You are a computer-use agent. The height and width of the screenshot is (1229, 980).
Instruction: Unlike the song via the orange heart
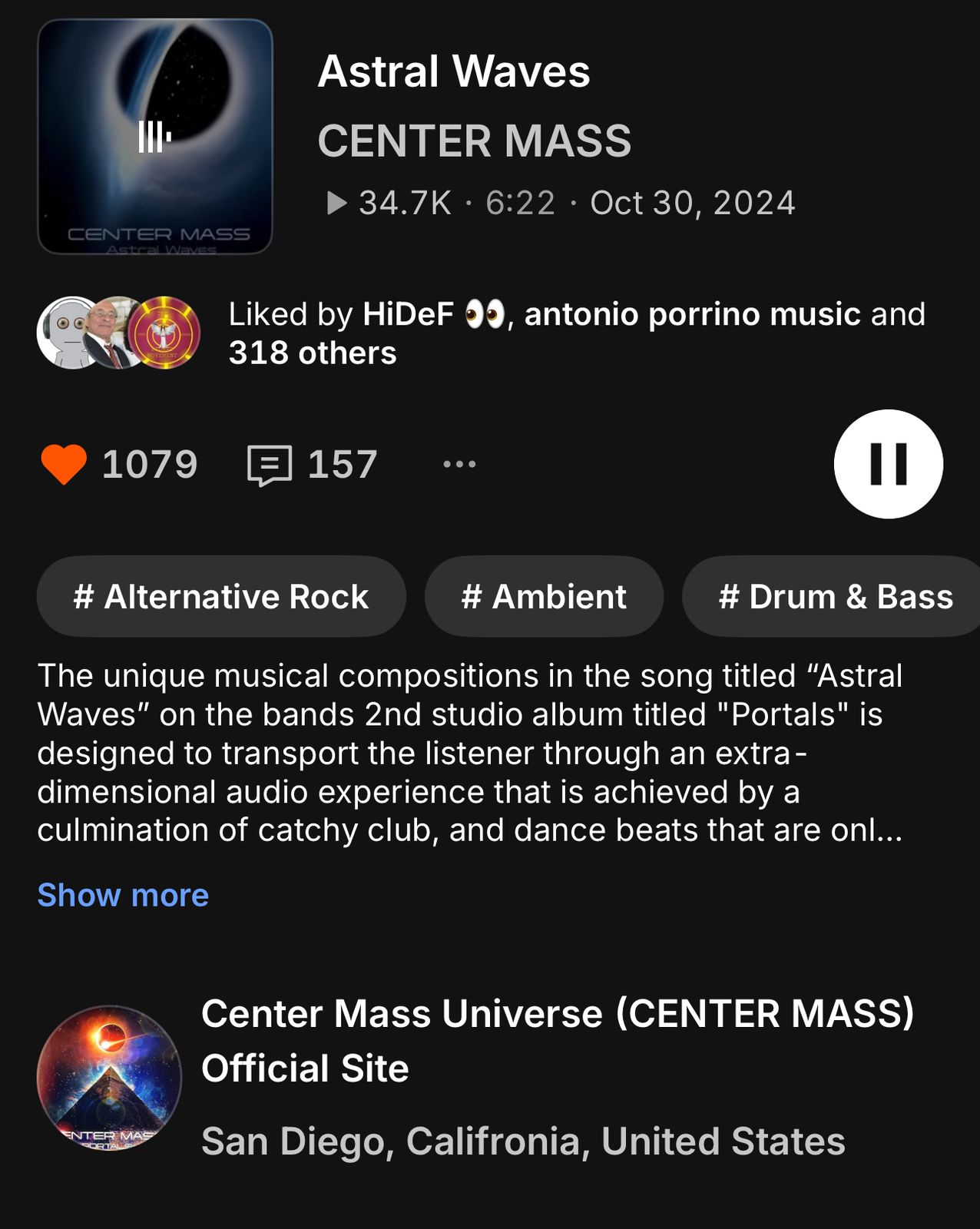pos(64,465)
